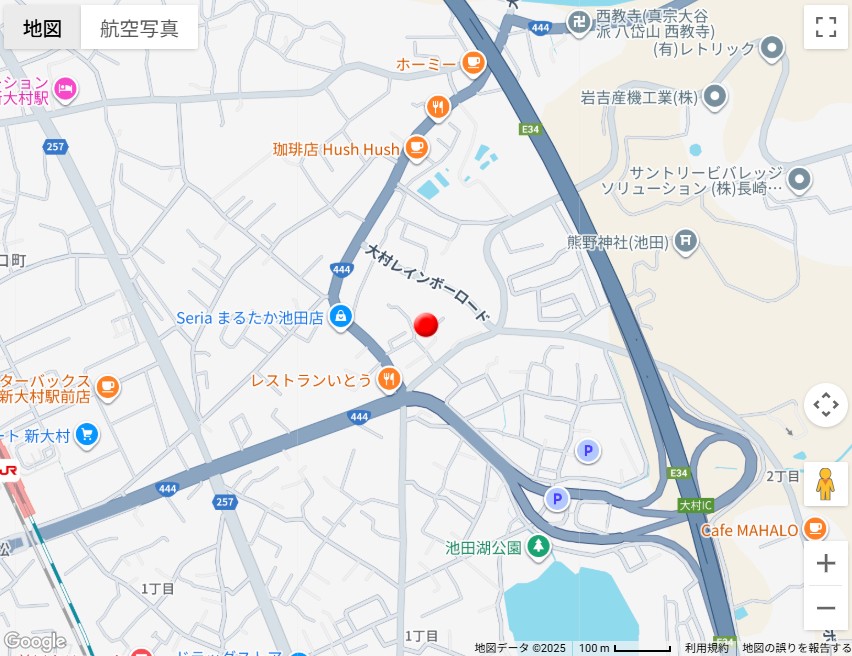Open the 珈琲店 Hush Hush cafe pin
This screenshot has width=852, height=656.
tap(417, 149)
